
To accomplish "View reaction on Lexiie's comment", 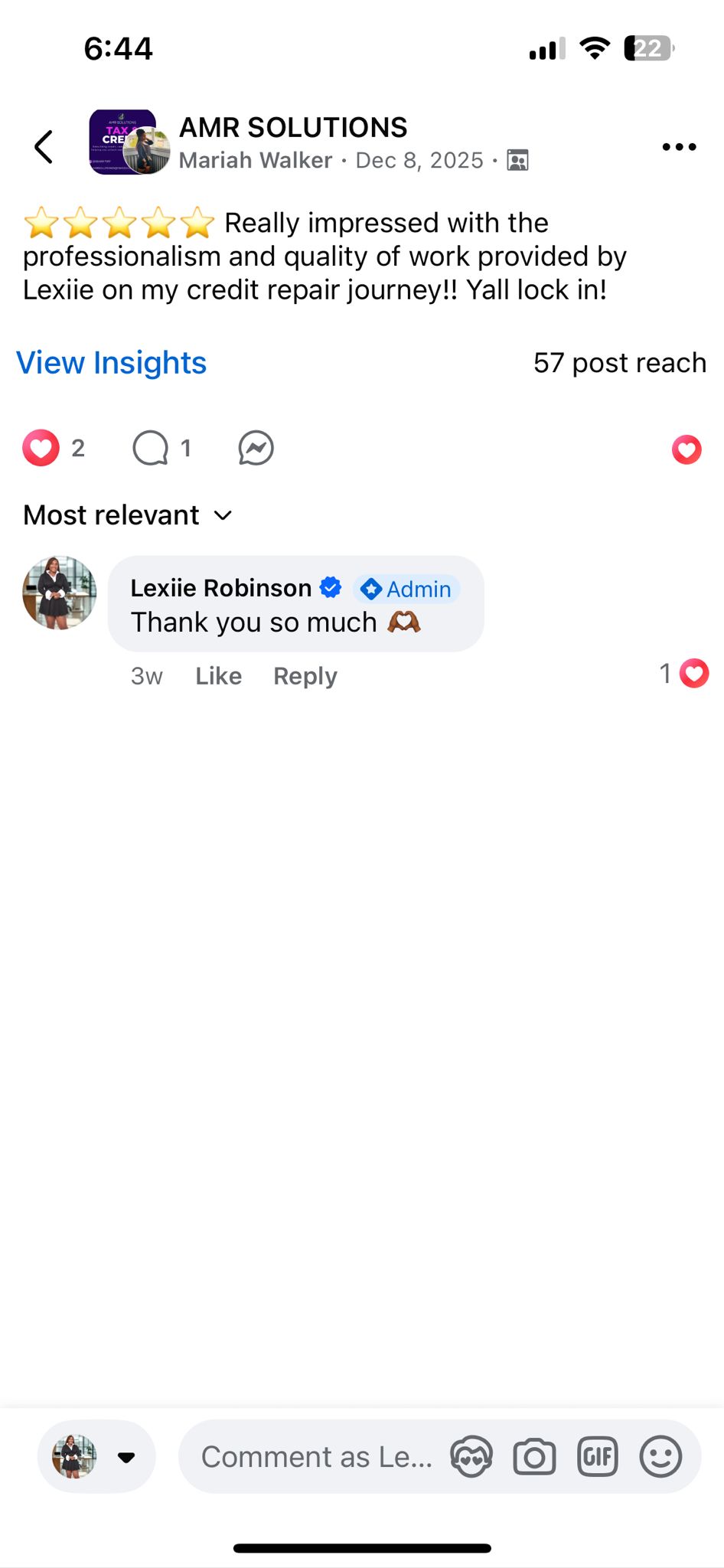I will coord(684,674).
